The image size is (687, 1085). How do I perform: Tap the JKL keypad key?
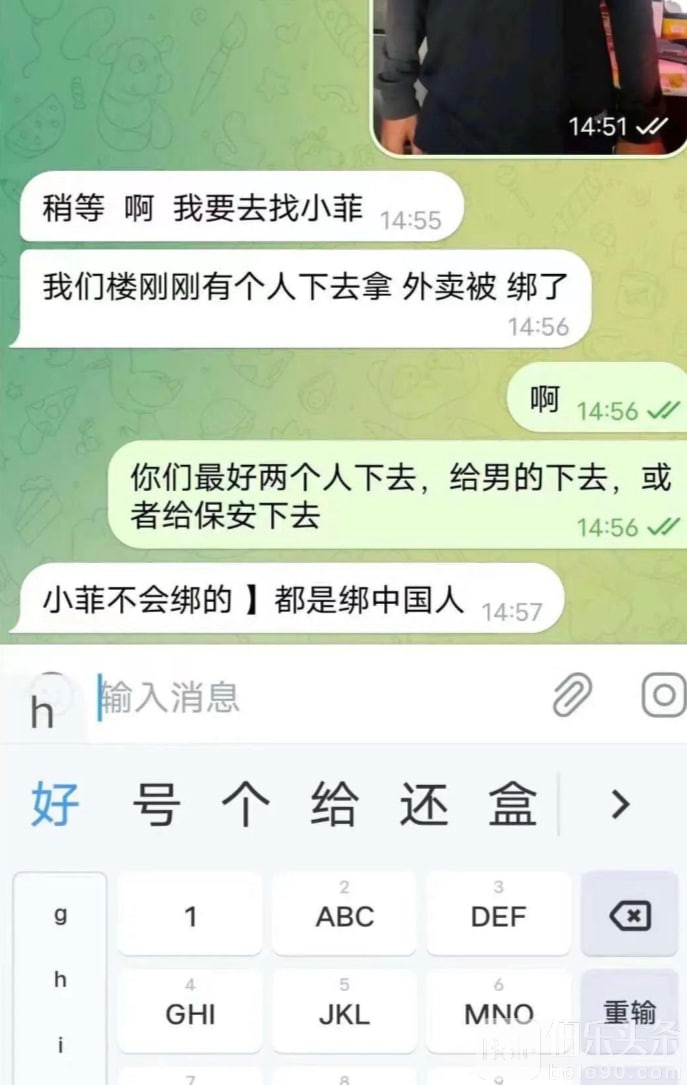[344, 1012]
